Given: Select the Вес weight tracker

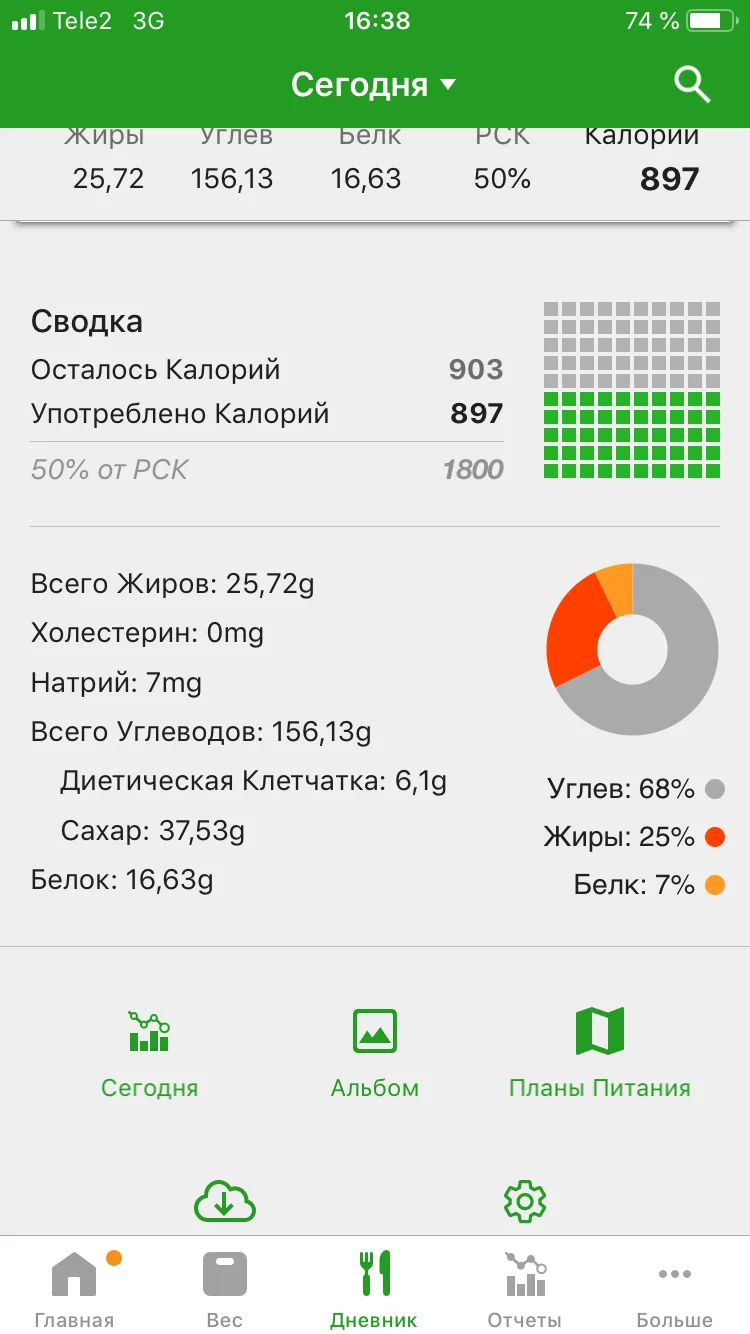Looking at the screenshot, I should click(224, 1285).
